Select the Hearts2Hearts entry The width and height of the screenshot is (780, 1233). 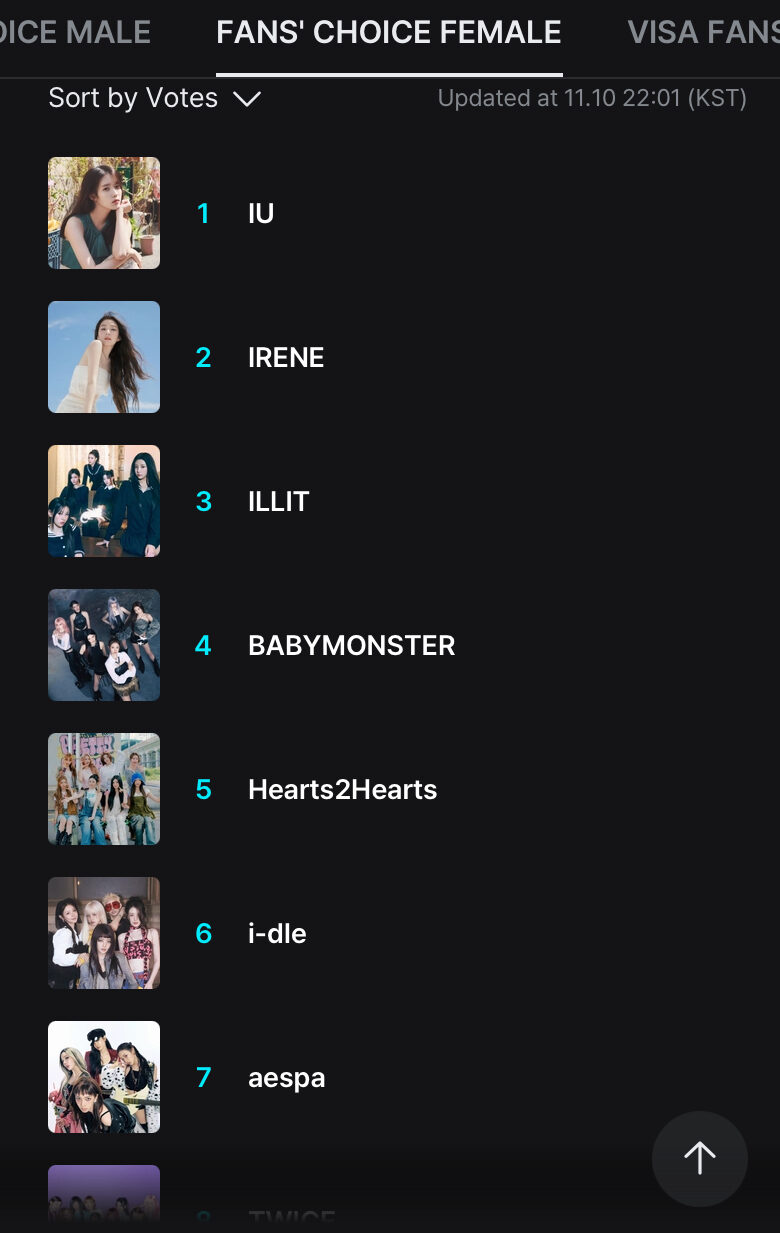coord(342,789)
